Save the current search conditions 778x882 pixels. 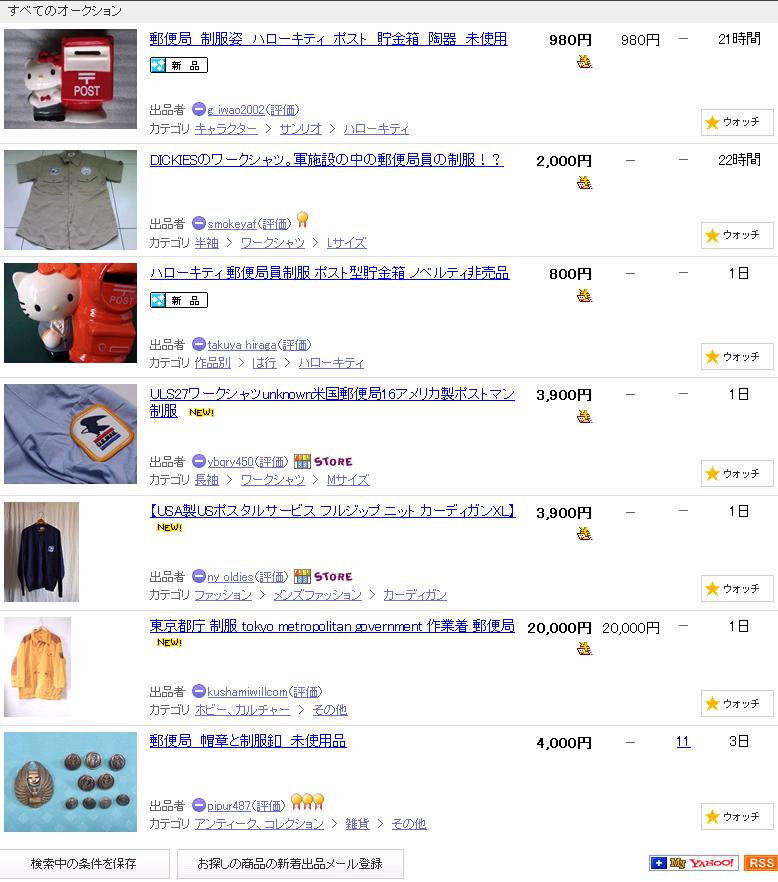84,863
